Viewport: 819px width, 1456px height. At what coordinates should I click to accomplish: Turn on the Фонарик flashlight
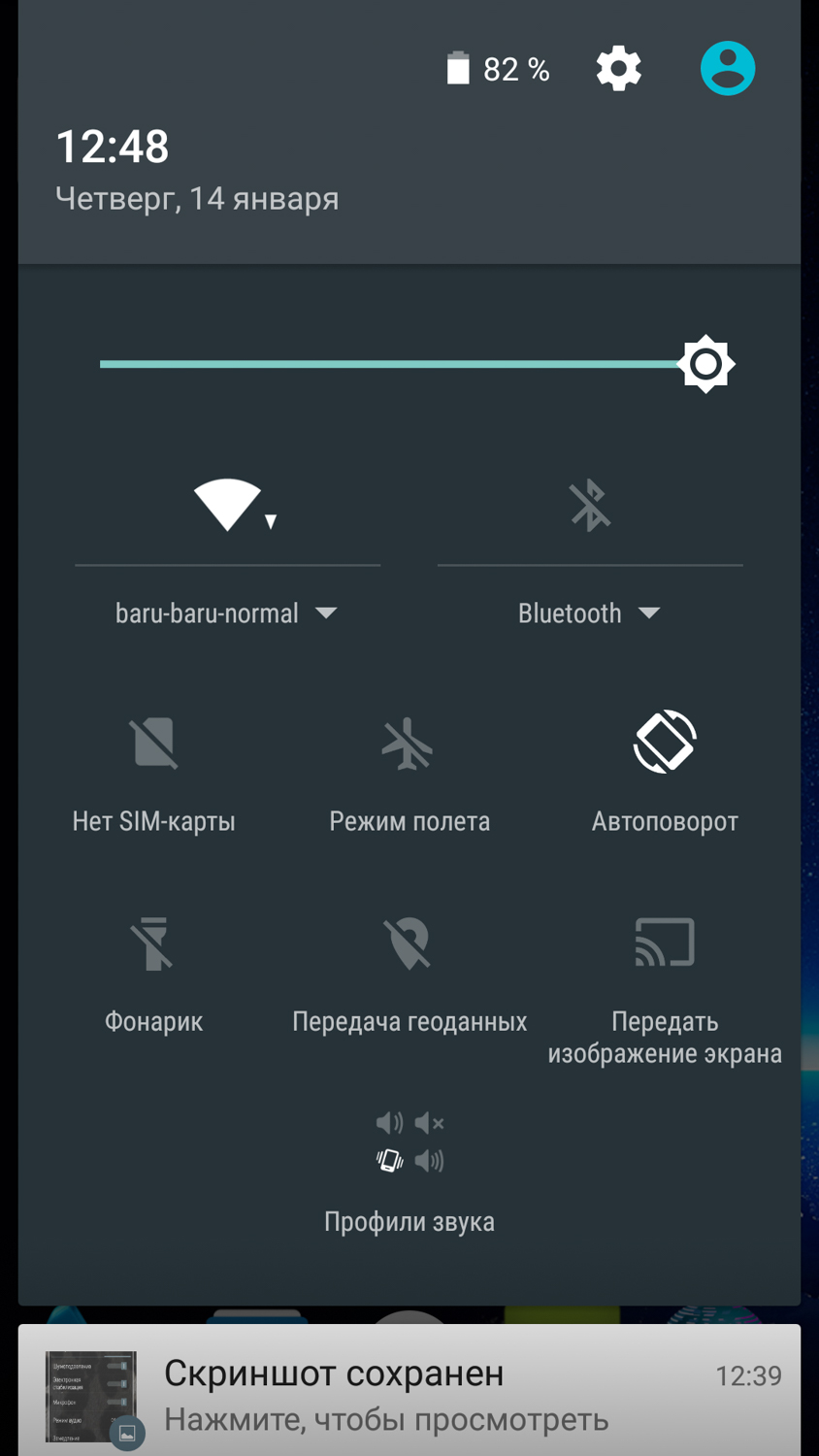click(153, 971)
